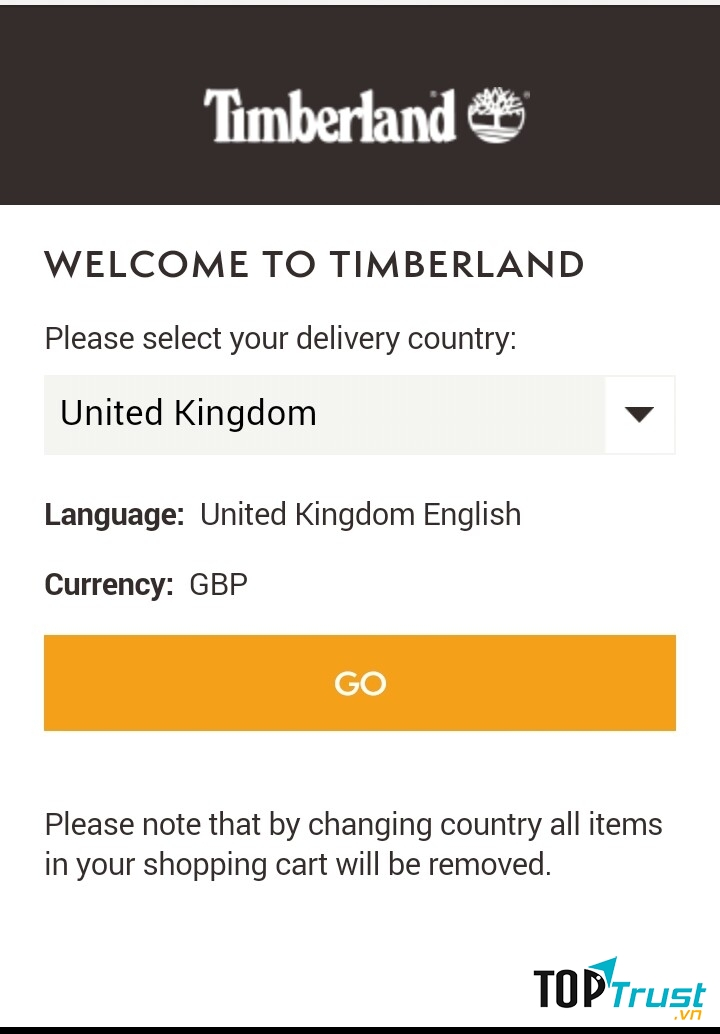720x1034 pixels.
Task: Click the 'WELCOME TO TIMBERLAND' heading
Action: 313,264
